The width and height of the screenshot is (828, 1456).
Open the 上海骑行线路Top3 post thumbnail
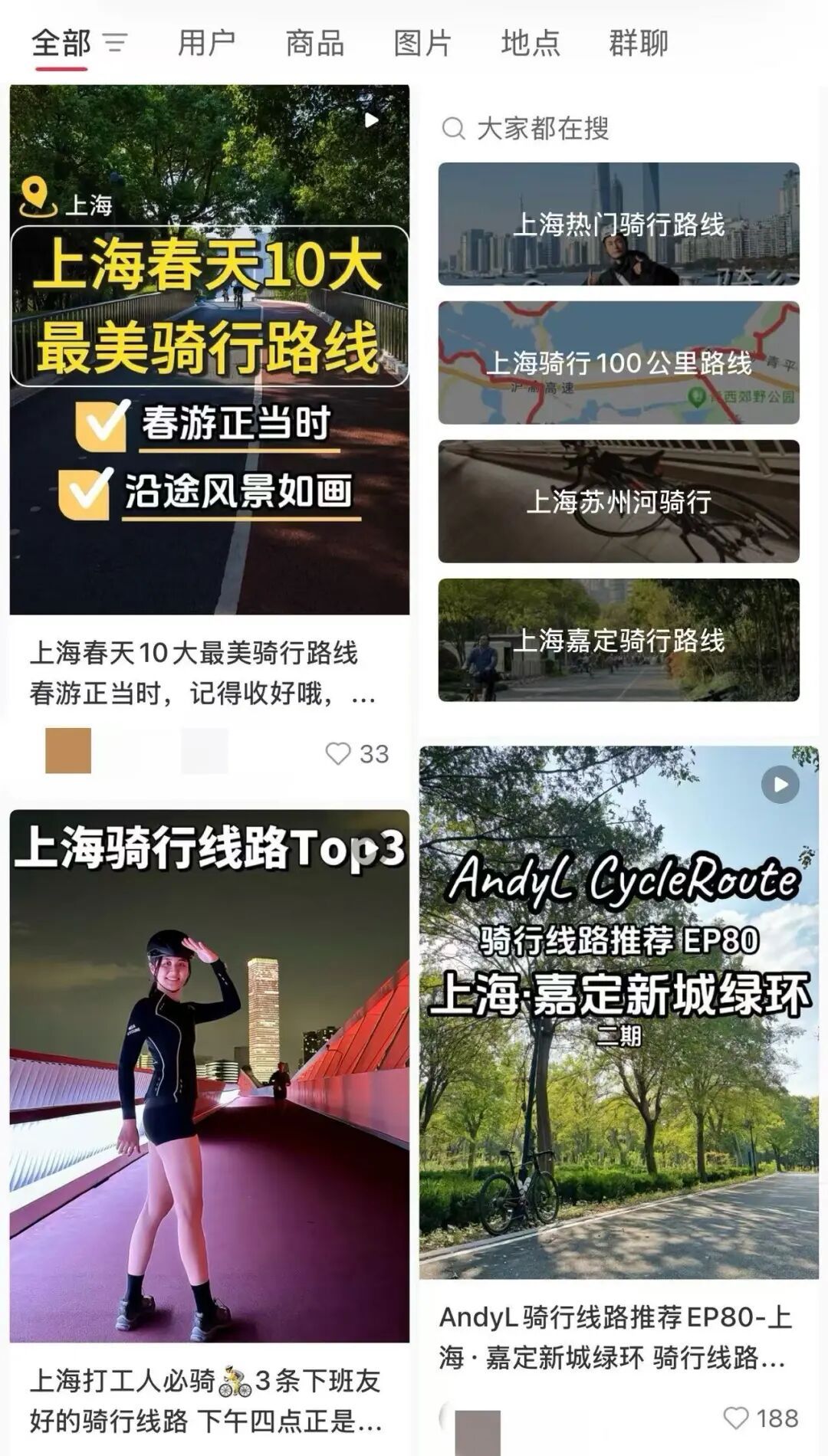(x=207, y=1073)
